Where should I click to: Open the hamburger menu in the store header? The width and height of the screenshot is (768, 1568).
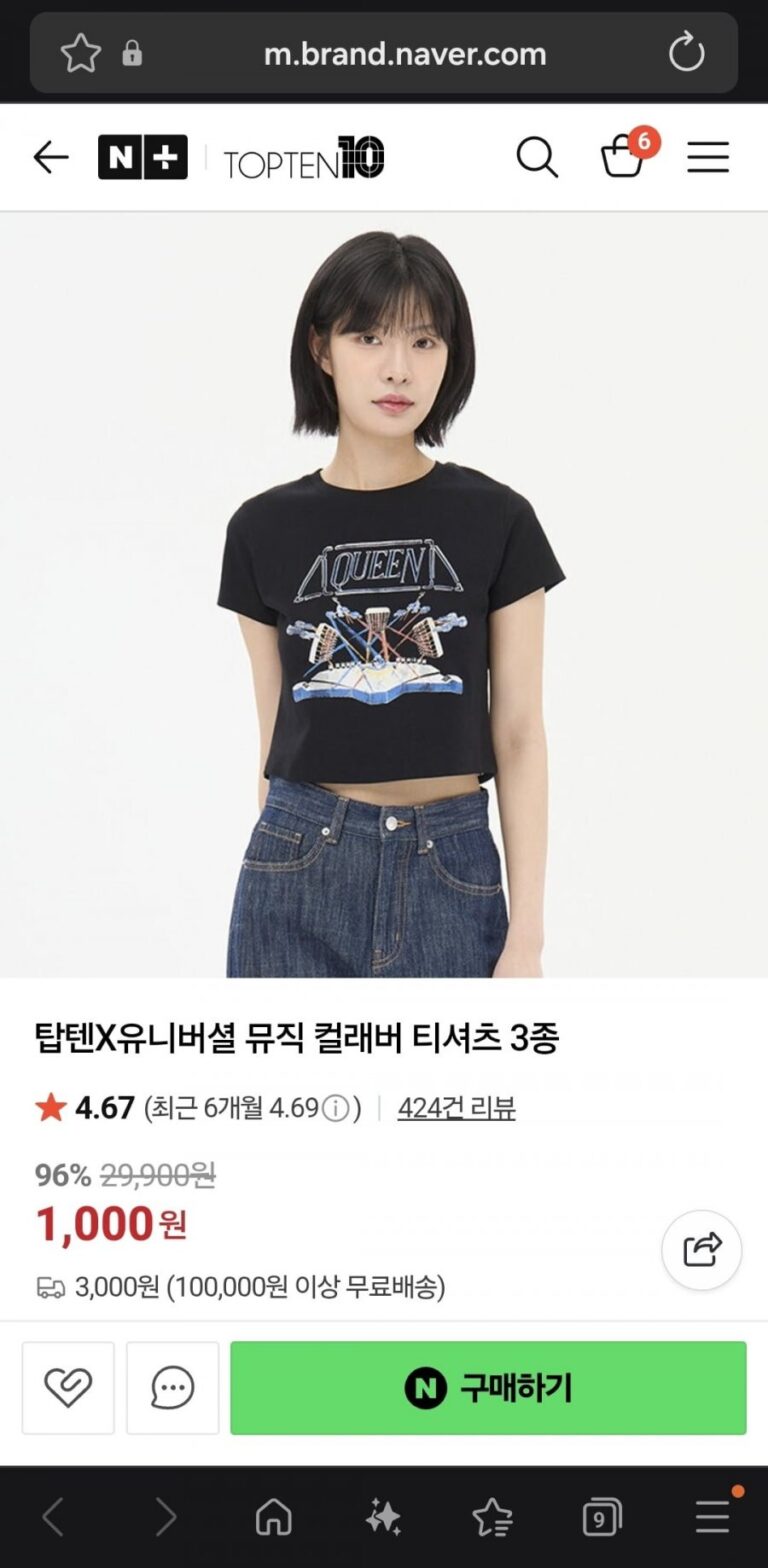click(x=708, y=157)
